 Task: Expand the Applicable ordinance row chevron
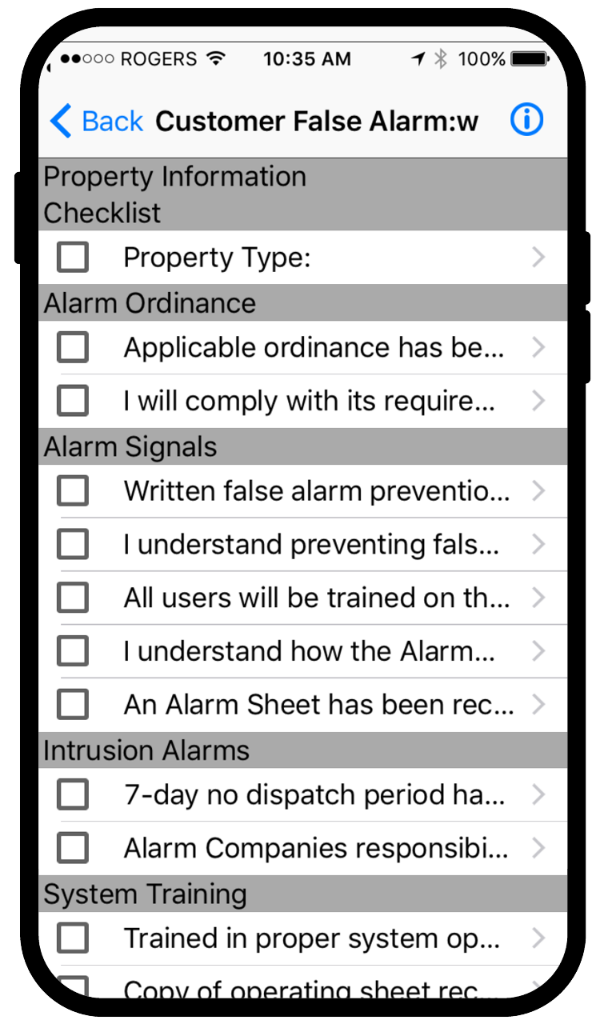tap(538, 347)
